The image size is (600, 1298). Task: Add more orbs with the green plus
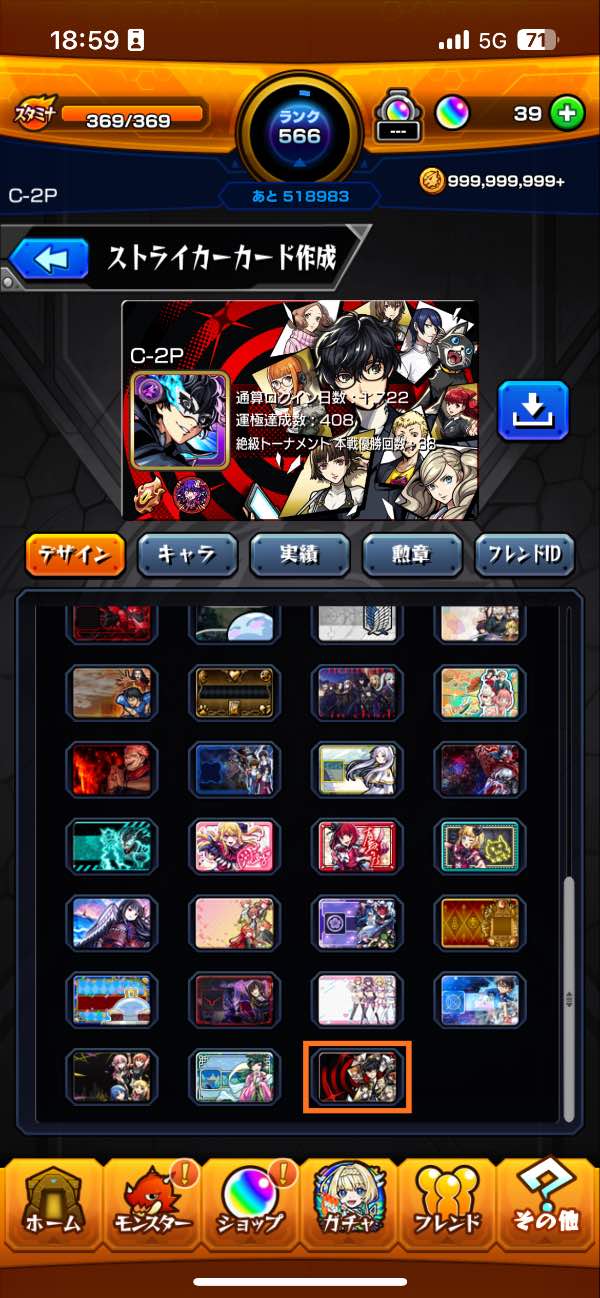coord(567,113)
